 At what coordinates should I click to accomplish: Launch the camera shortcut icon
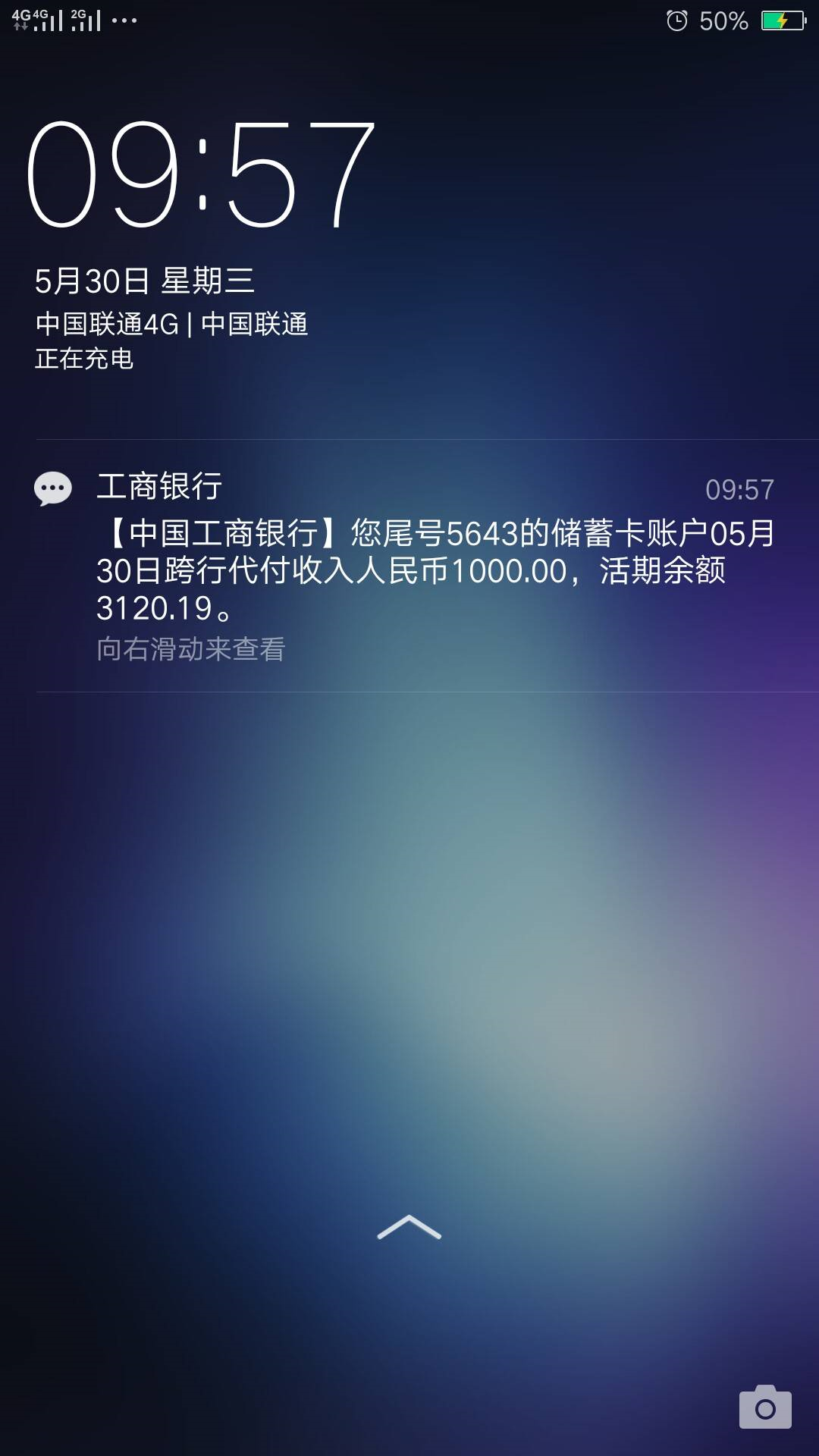pyautogui.click(x=765, y=1407)
